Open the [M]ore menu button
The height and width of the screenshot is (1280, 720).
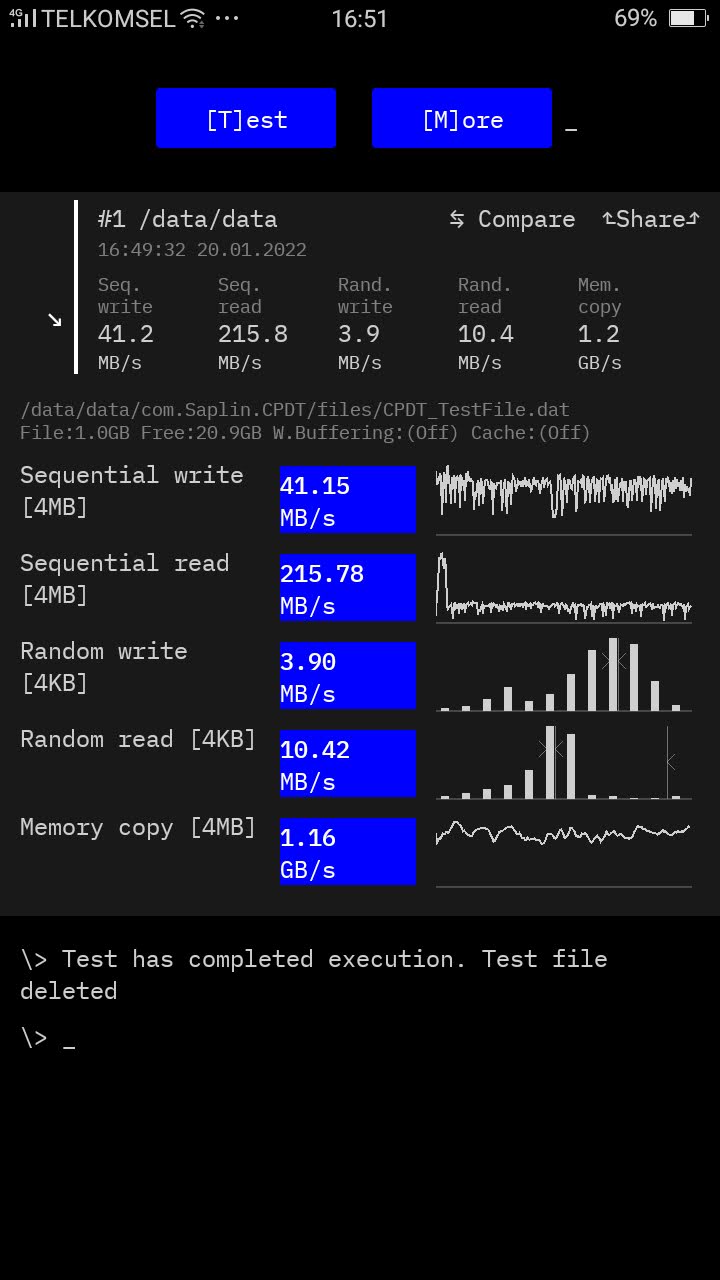point(462,119)
